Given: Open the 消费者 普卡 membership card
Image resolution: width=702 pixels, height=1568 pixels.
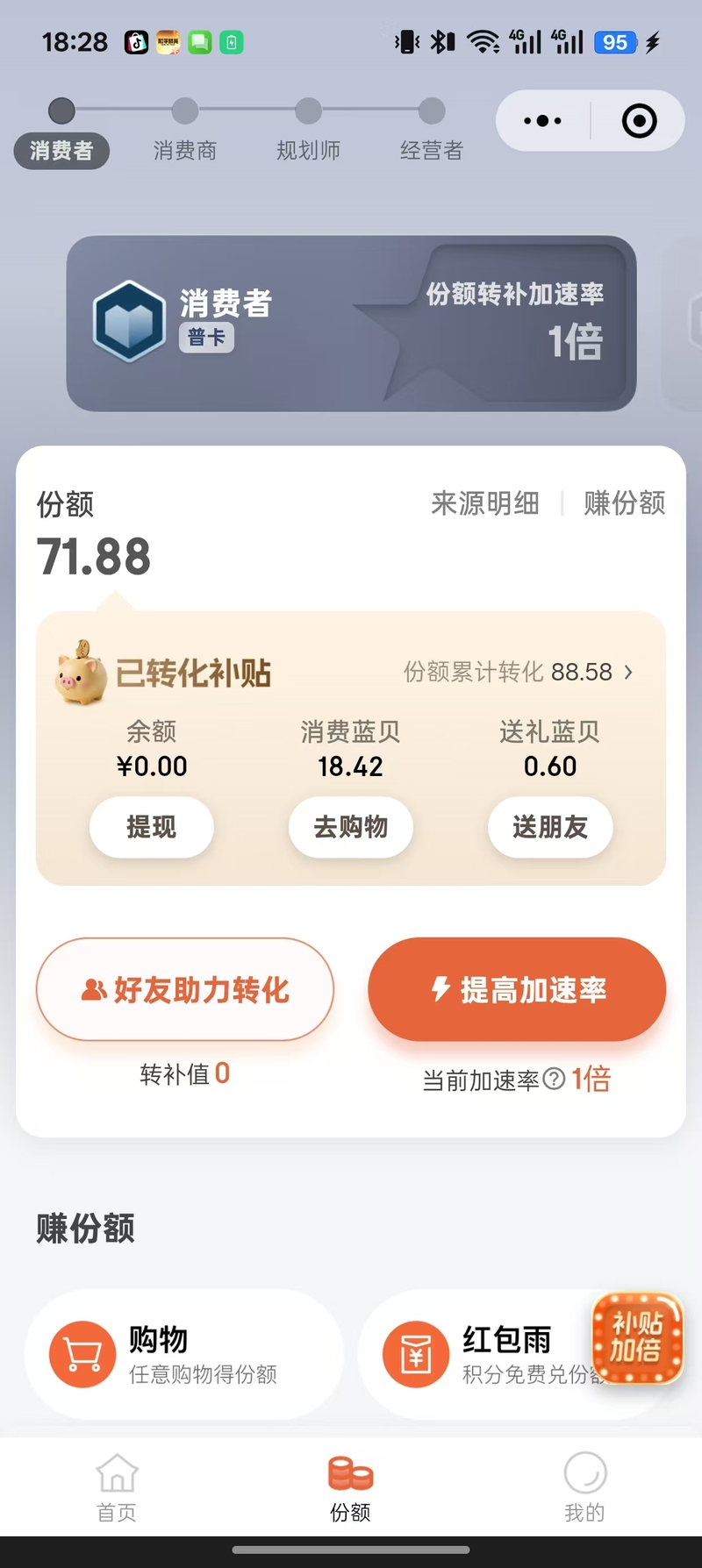Looking at the screenshot, I should tap(351, 323).
